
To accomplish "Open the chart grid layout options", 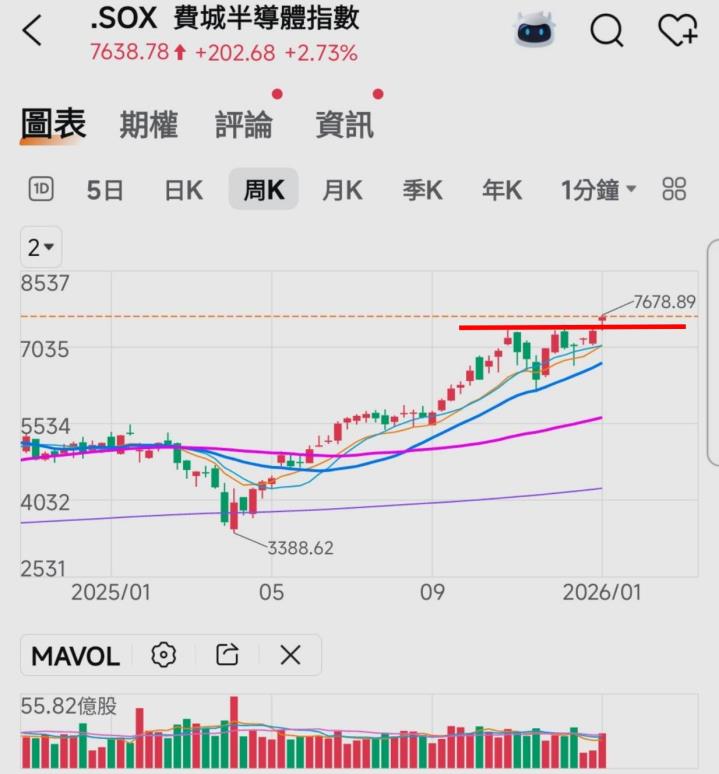I will coord(675,189).
